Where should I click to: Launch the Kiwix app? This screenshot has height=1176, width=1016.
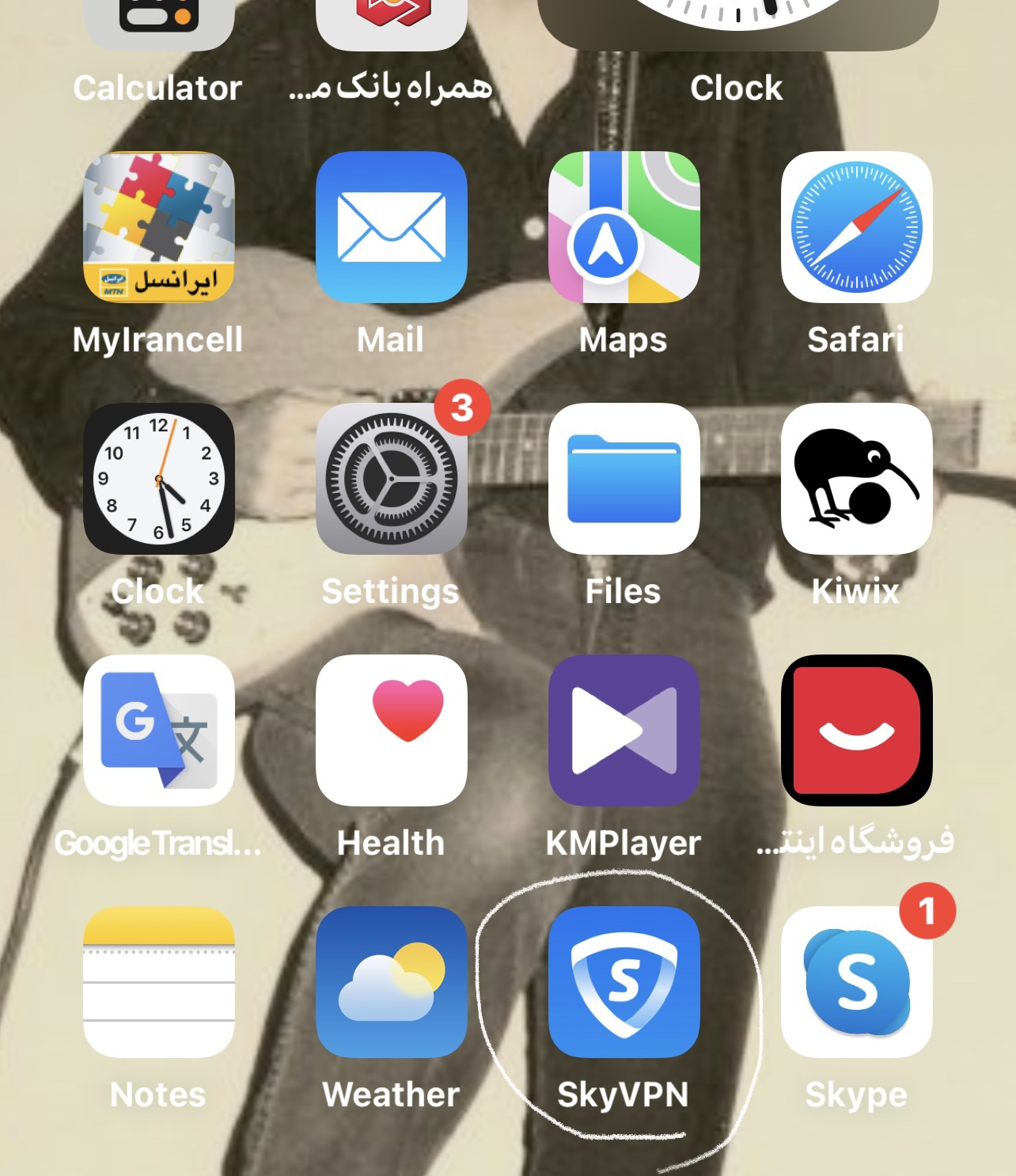(856, 479)
